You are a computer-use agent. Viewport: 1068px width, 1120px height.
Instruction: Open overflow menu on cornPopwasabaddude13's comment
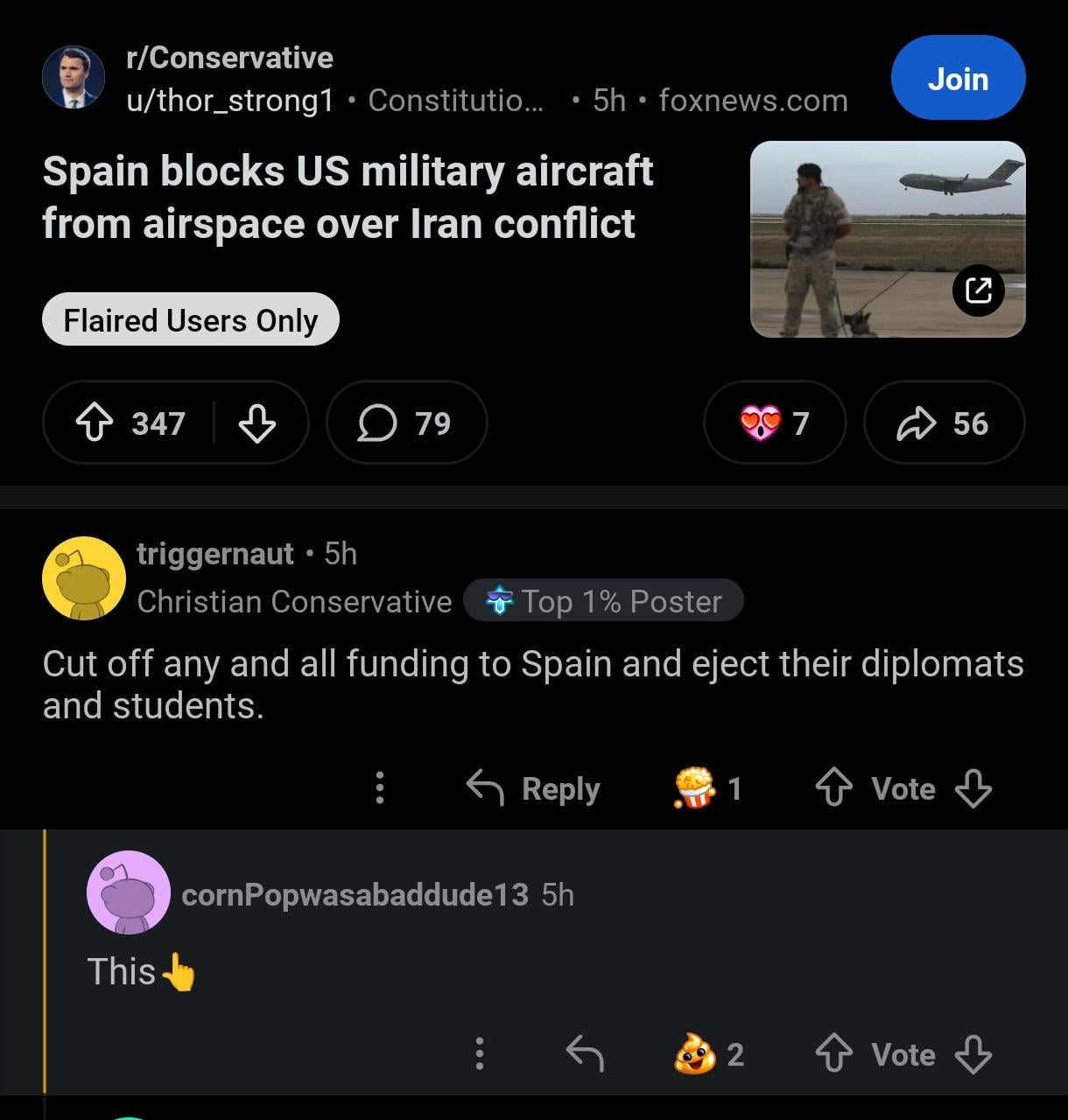tap(479, 1053)
